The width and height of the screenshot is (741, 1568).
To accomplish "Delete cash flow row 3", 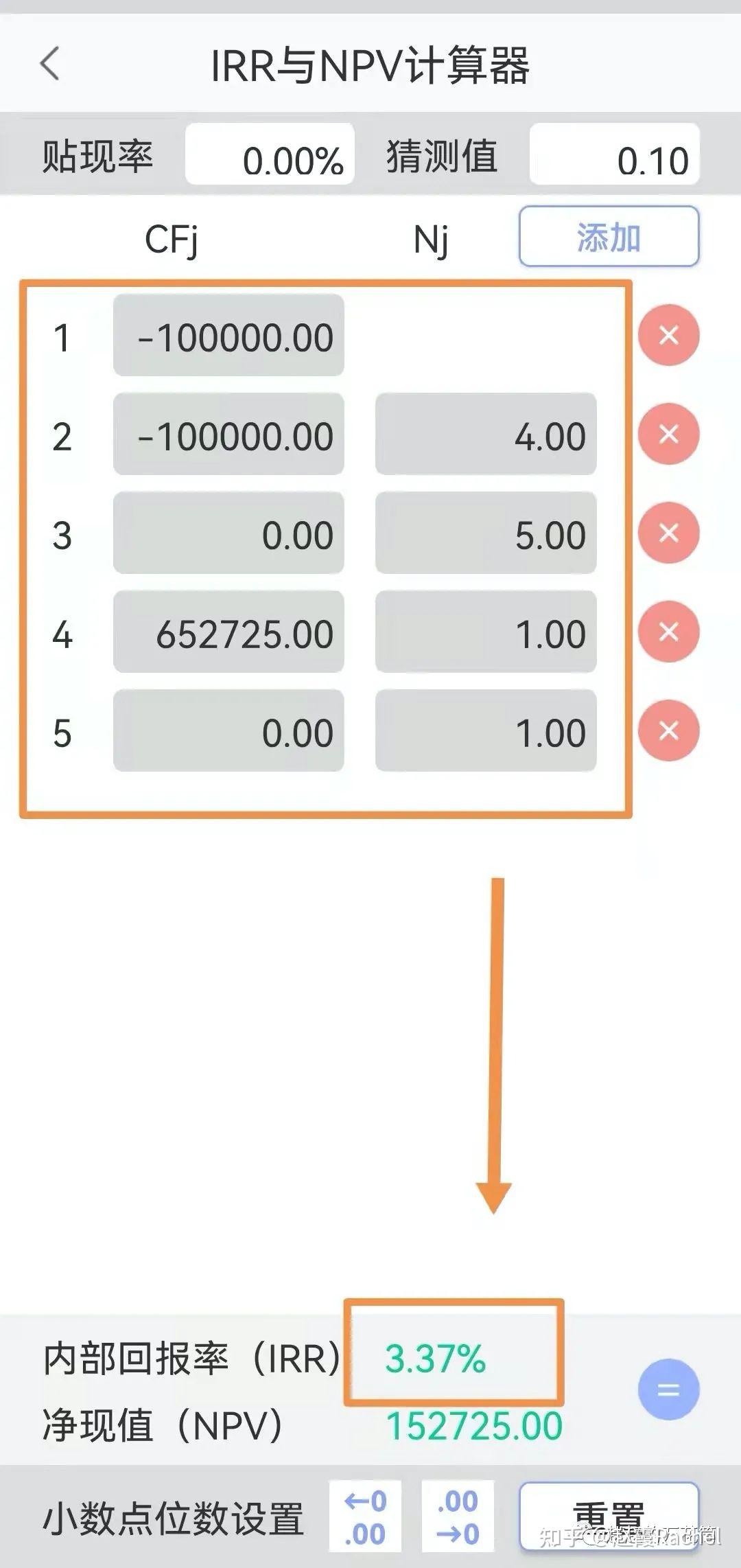I will [x=668, y=533].
